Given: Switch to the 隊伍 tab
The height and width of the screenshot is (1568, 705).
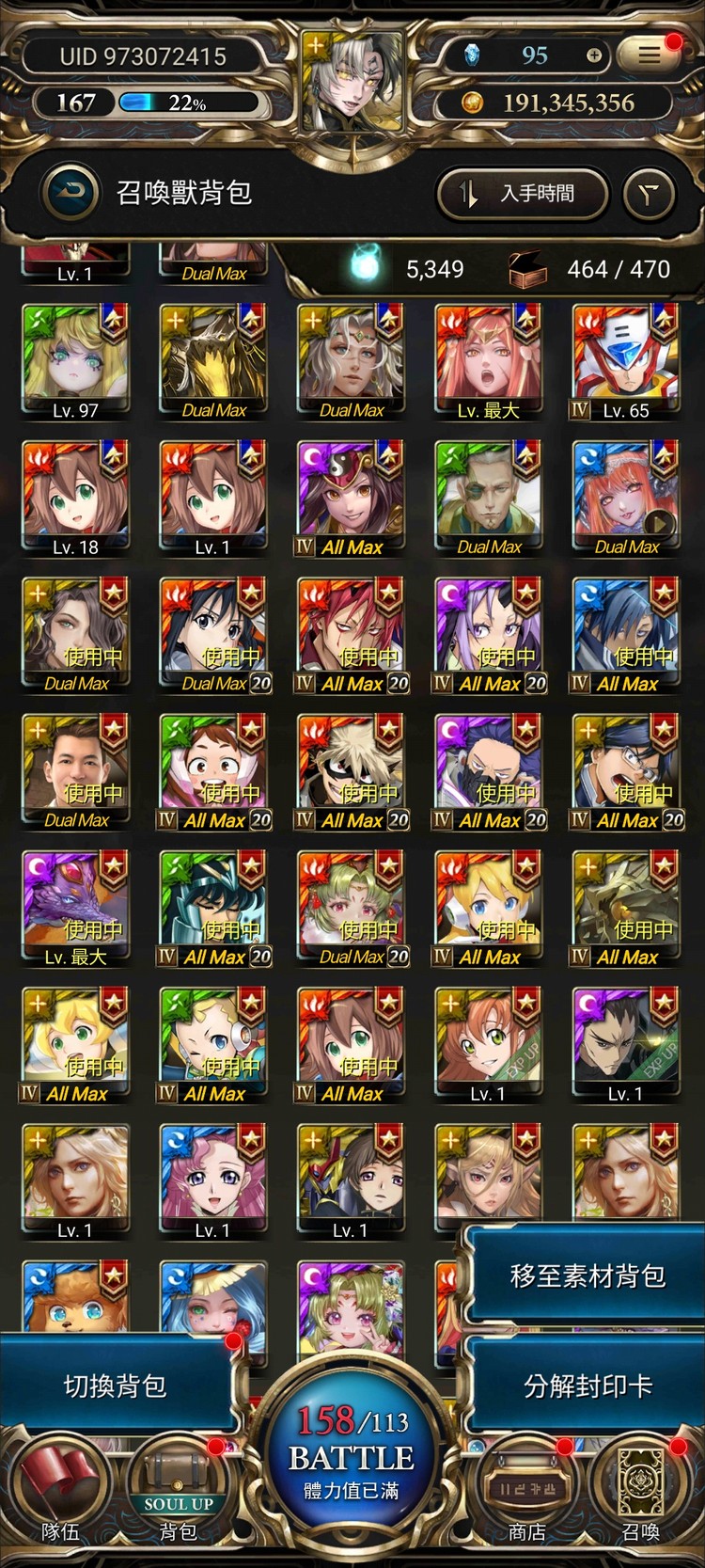Looking at the screenshot, I should (61, 1496).
